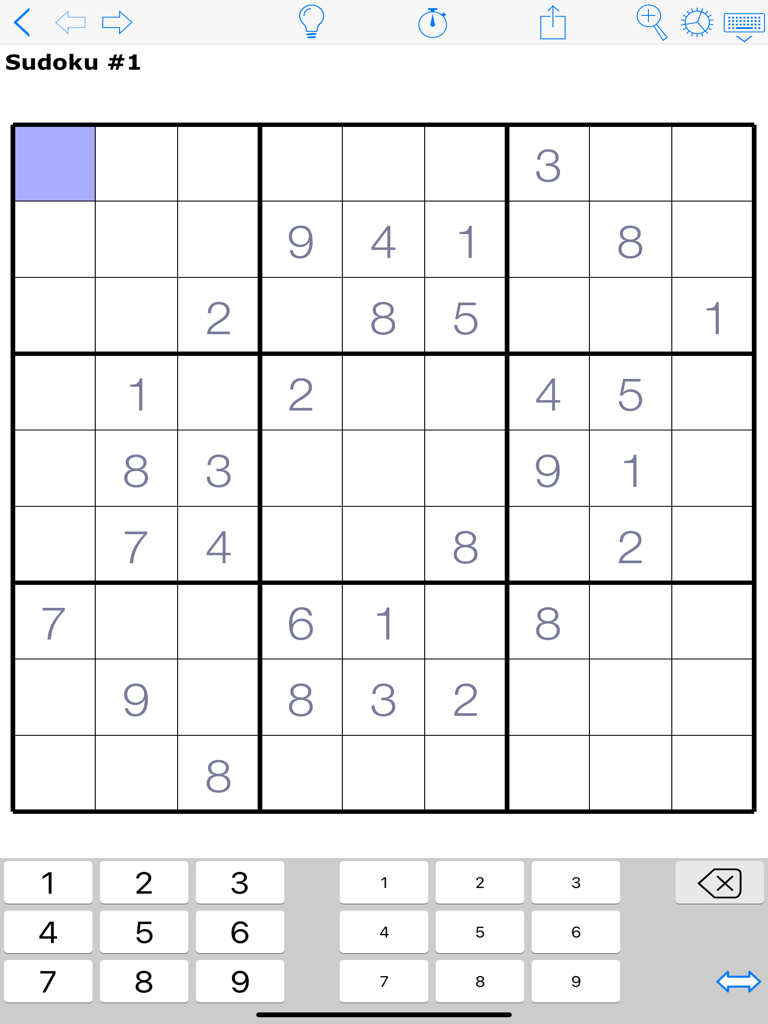Redo the move with right arrow

tap(117, 22)
